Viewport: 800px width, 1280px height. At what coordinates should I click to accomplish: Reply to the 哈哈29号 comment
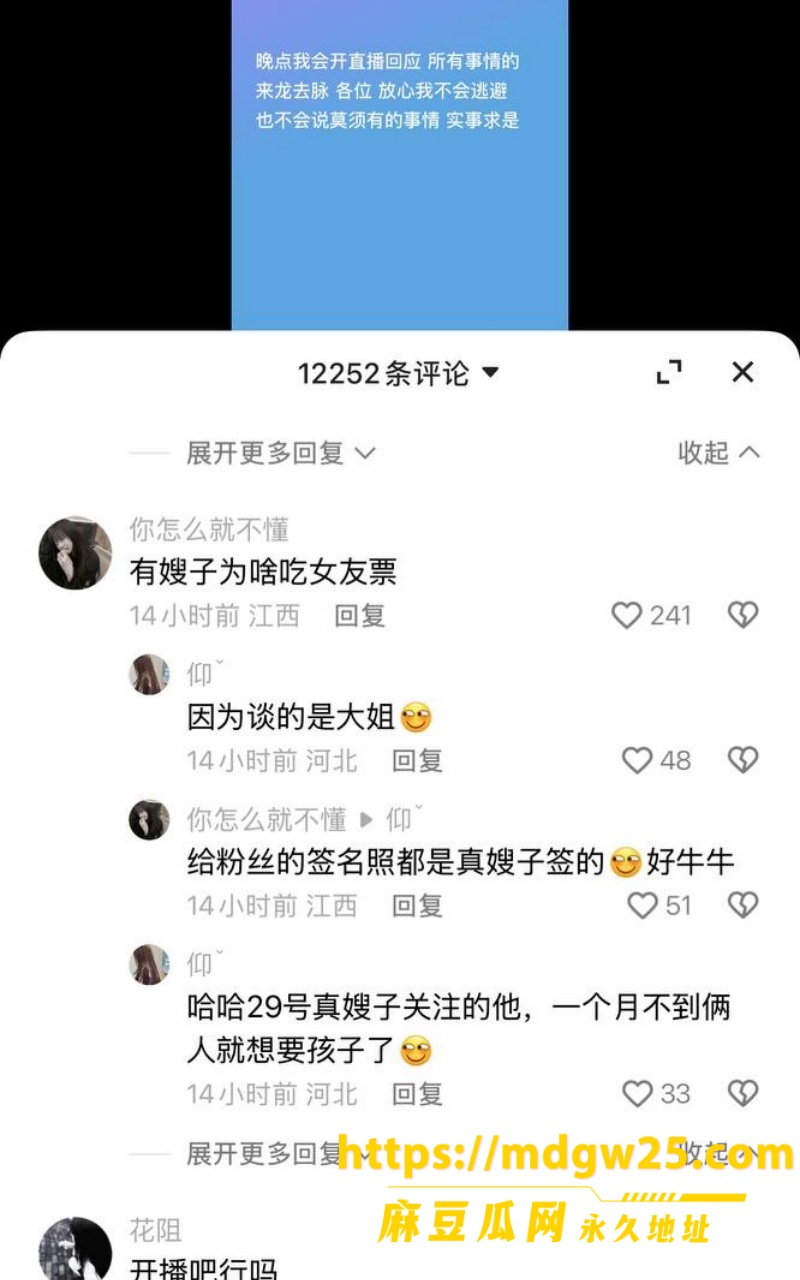click(x=417, y=1094)
